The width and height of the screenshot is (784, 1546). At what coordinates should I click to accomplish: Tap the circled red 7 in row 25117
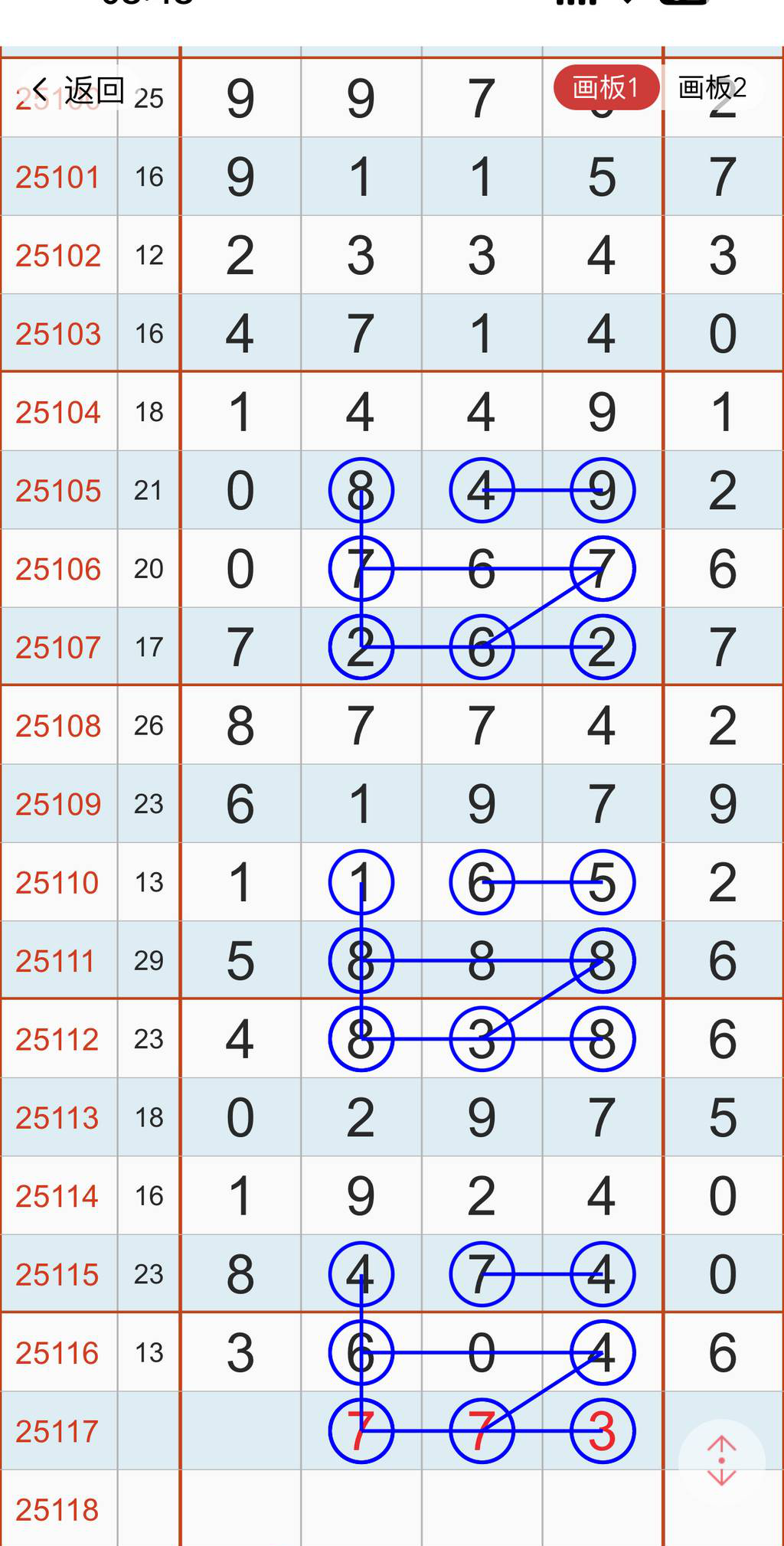pos(361,1432)
